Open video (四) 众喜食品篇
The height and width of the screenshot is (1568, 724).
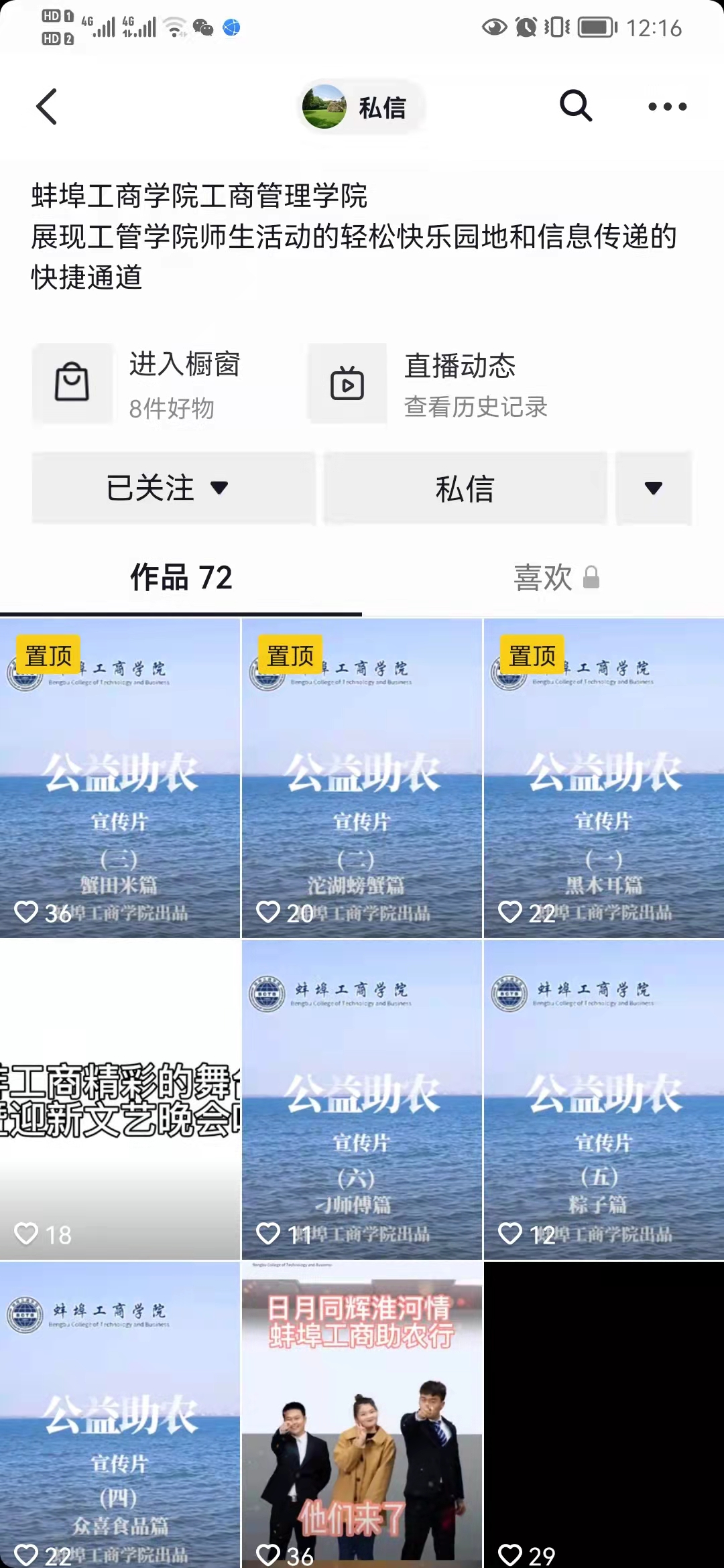120,1414
